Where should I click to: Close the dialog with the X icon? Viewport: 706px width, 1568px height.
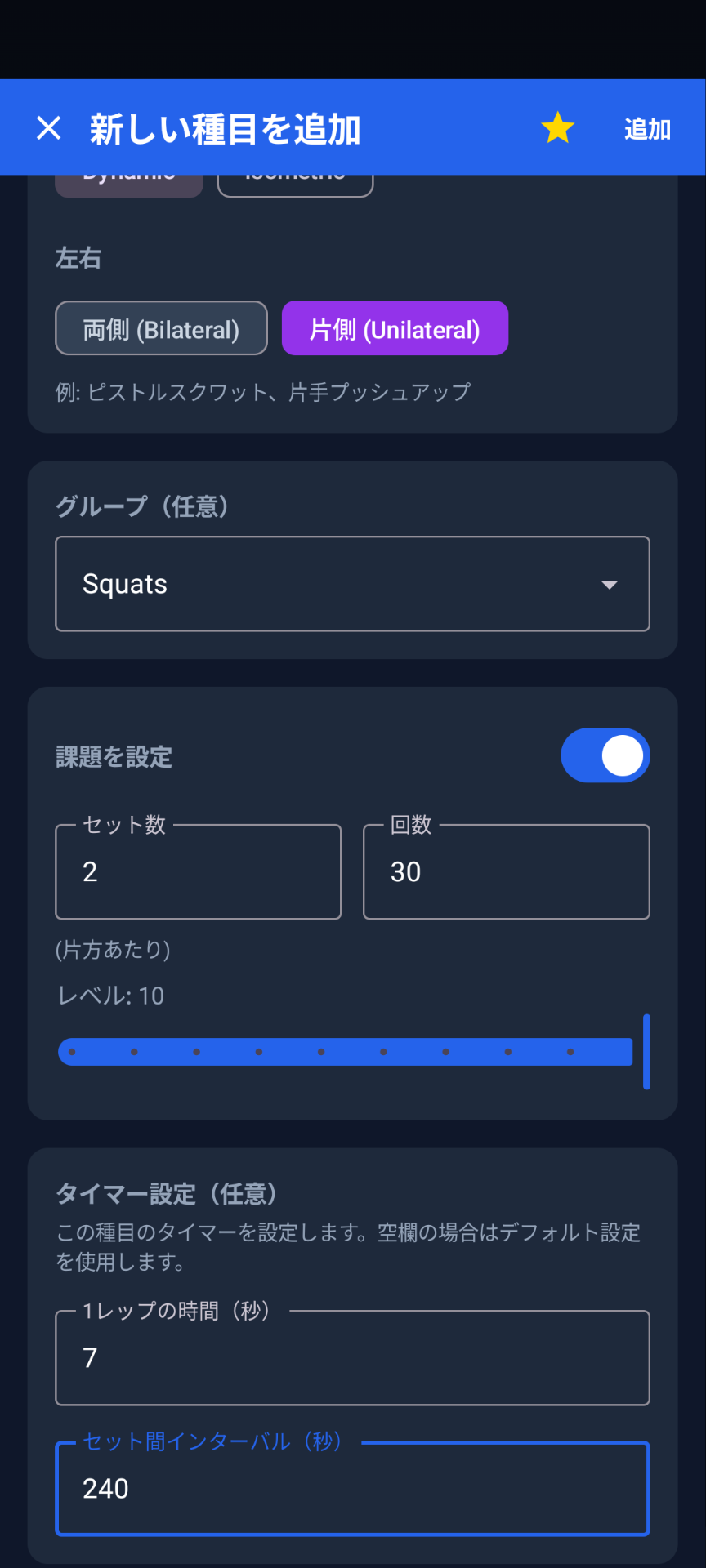(x=49, y=127)
